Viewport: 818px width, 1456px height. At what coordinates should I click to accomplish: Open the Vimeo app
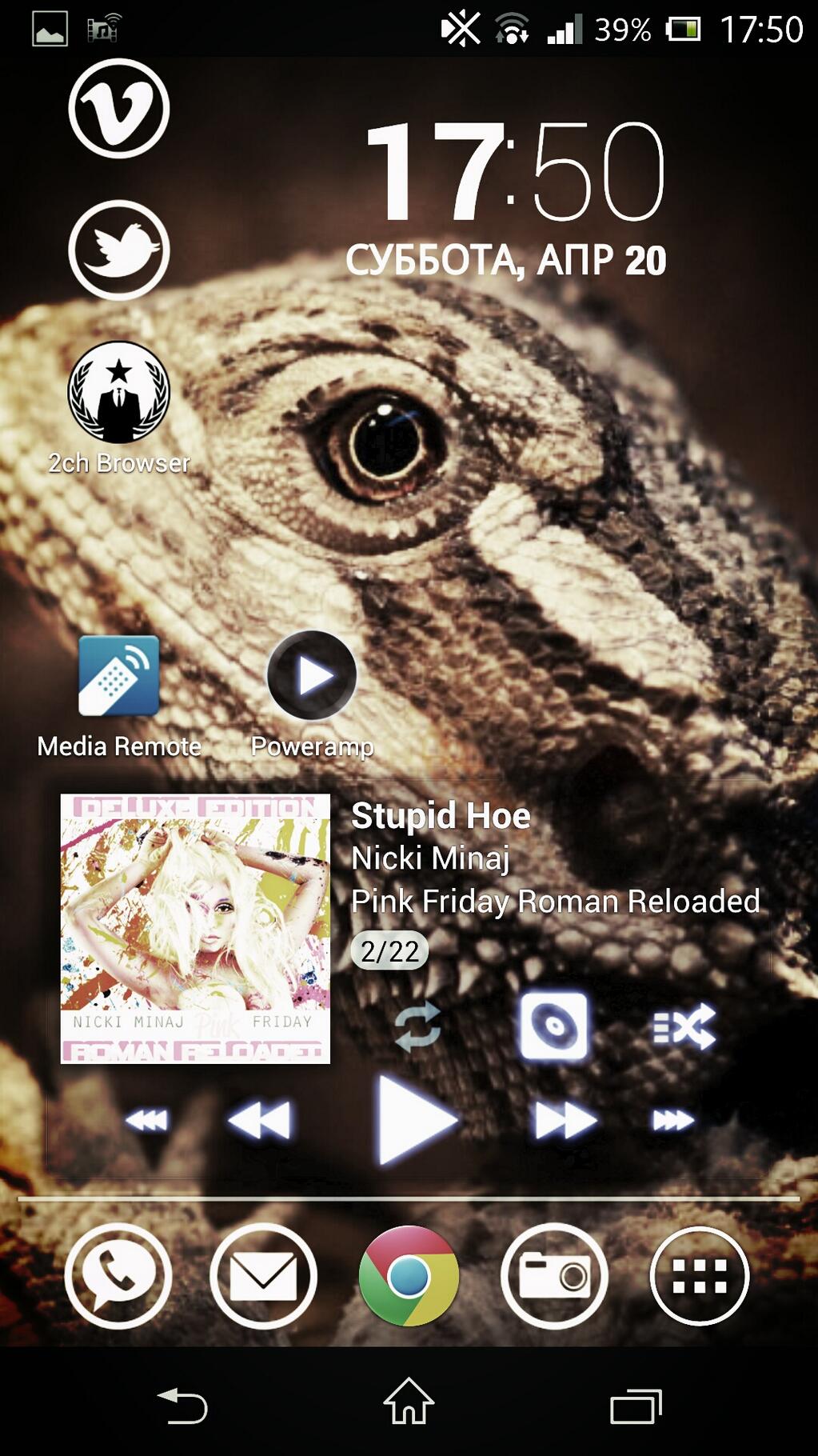(118, 108)
